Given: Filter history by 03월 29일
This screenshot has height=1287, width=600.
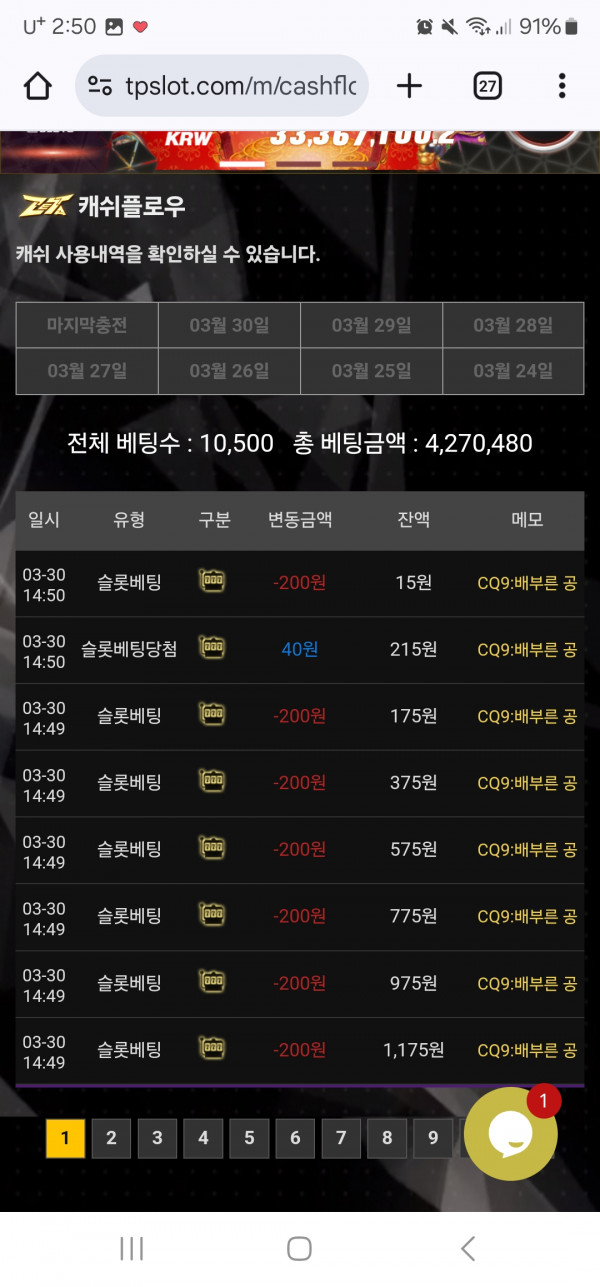Looking at the screenshot, I should (371, 325).
